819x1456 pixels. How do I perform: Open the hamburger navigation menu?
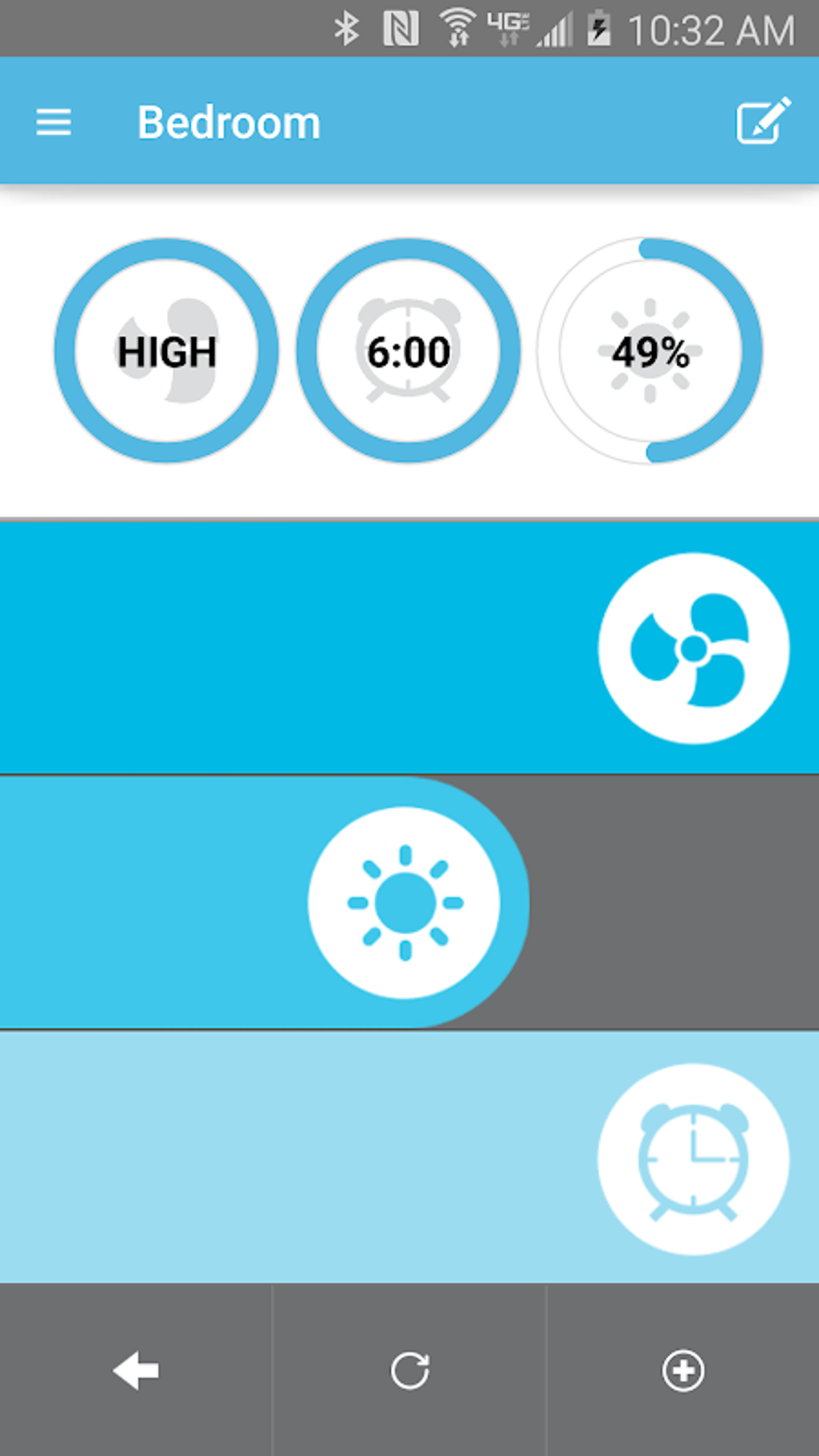click(54, 123)
